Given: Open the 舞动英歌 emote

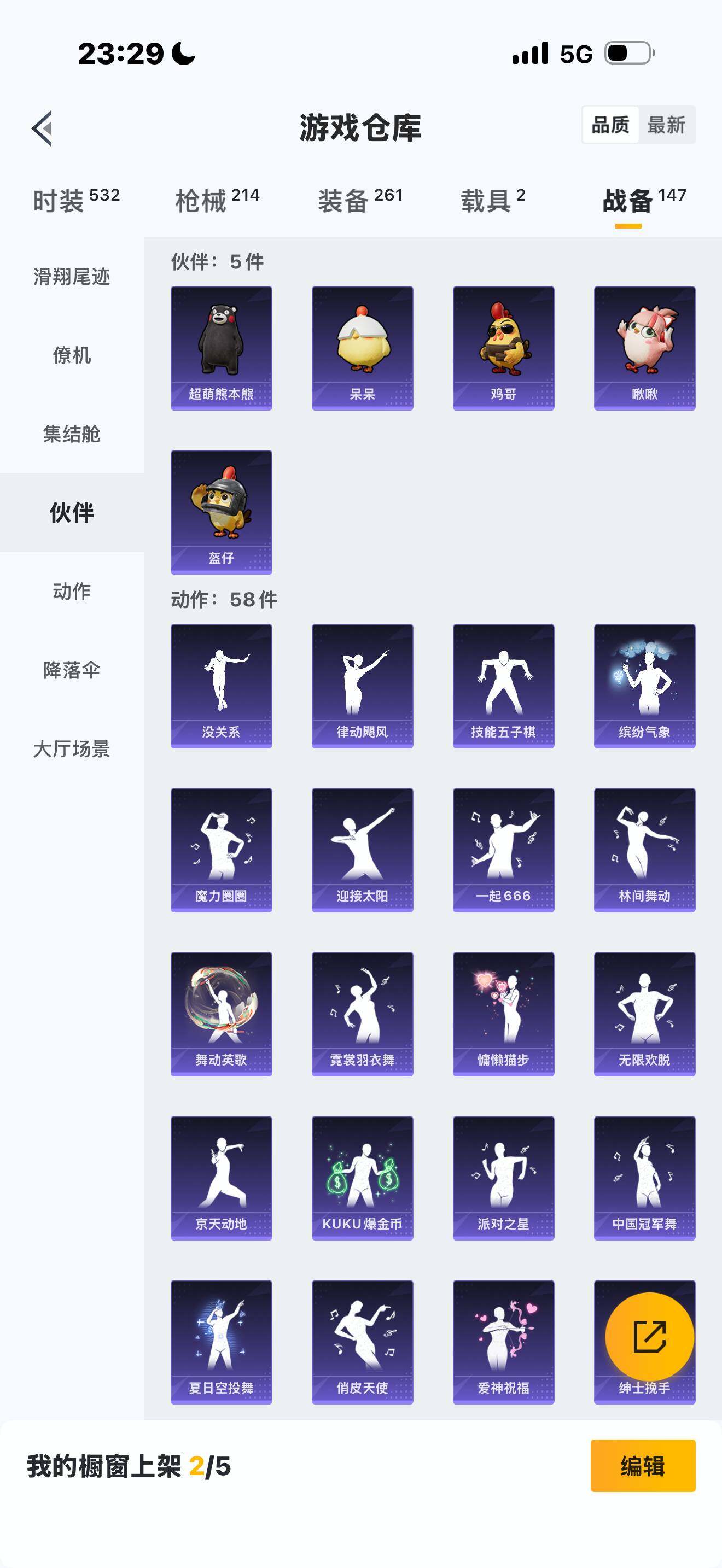Looking at the screenshot, I should tap(221, 1014).
